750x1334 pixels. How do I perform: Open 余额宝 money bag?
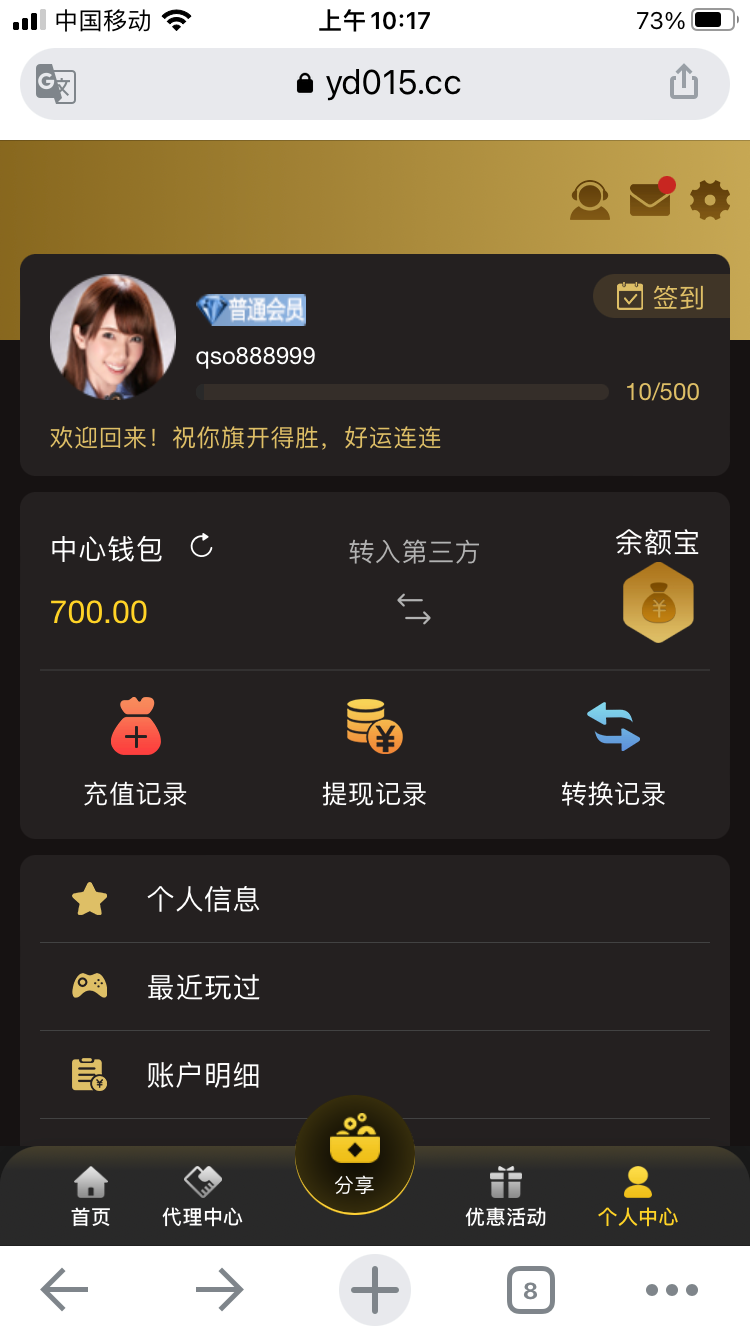[658, 602]
